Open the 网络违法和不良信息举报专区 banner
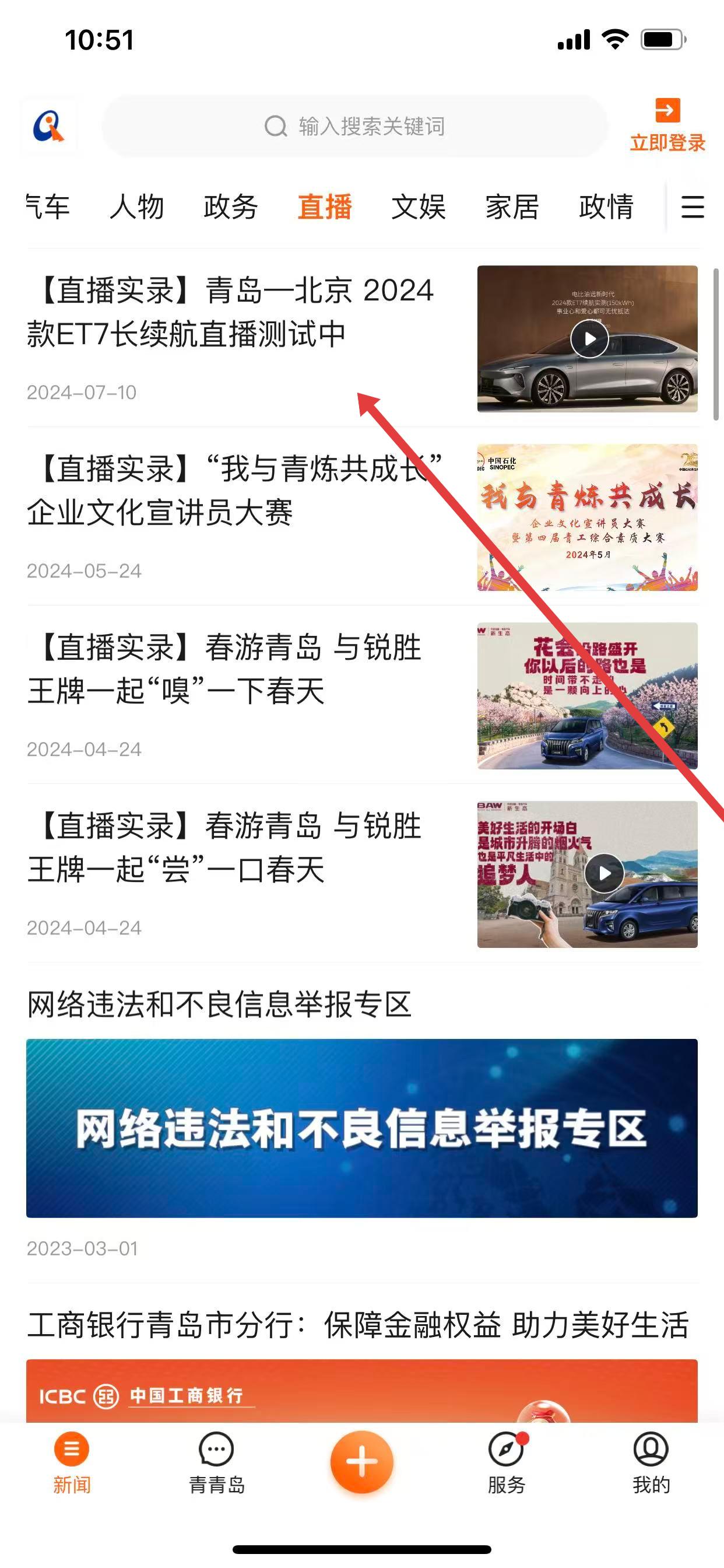 point(361,1128)
